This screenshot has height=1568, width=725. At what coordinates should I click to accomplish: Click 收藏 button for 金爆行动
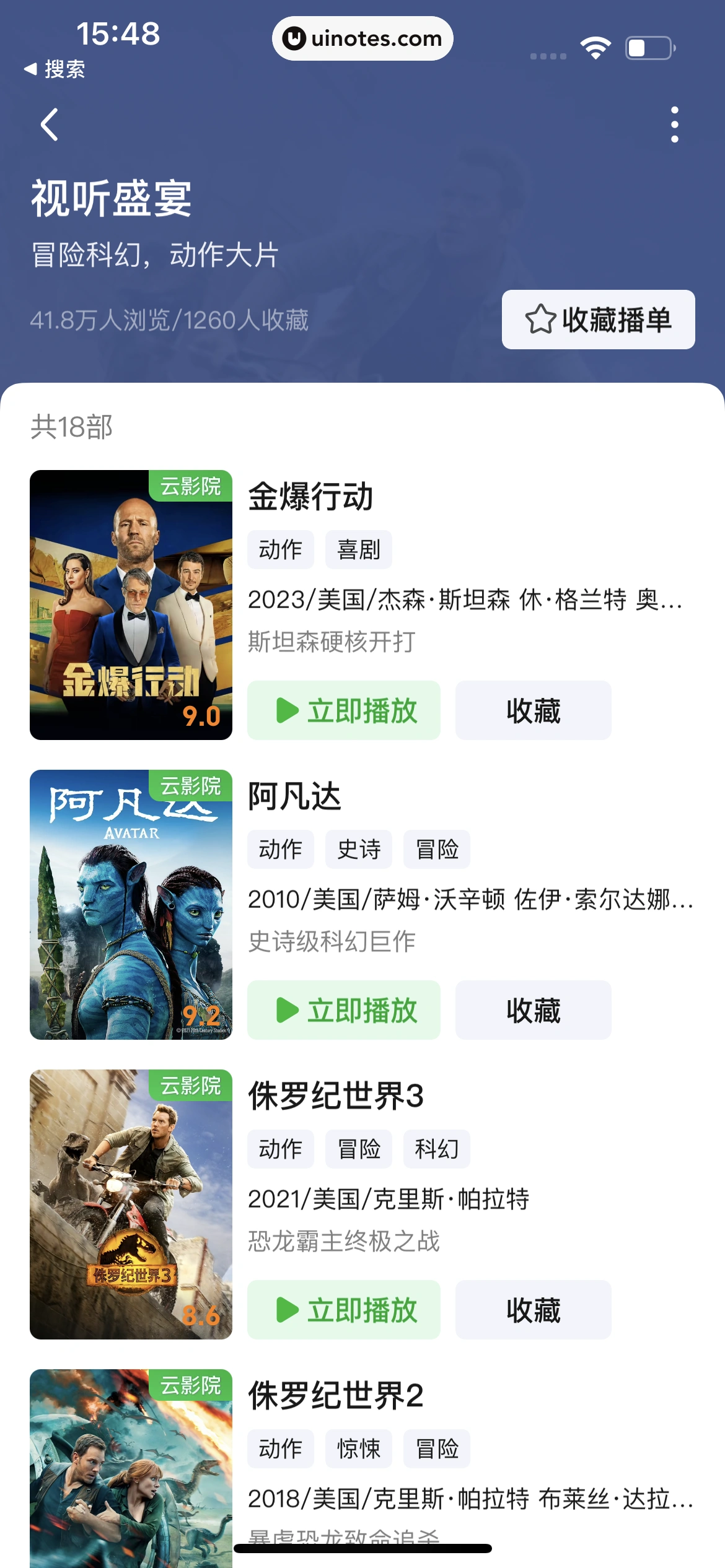[x=532, y=710]
